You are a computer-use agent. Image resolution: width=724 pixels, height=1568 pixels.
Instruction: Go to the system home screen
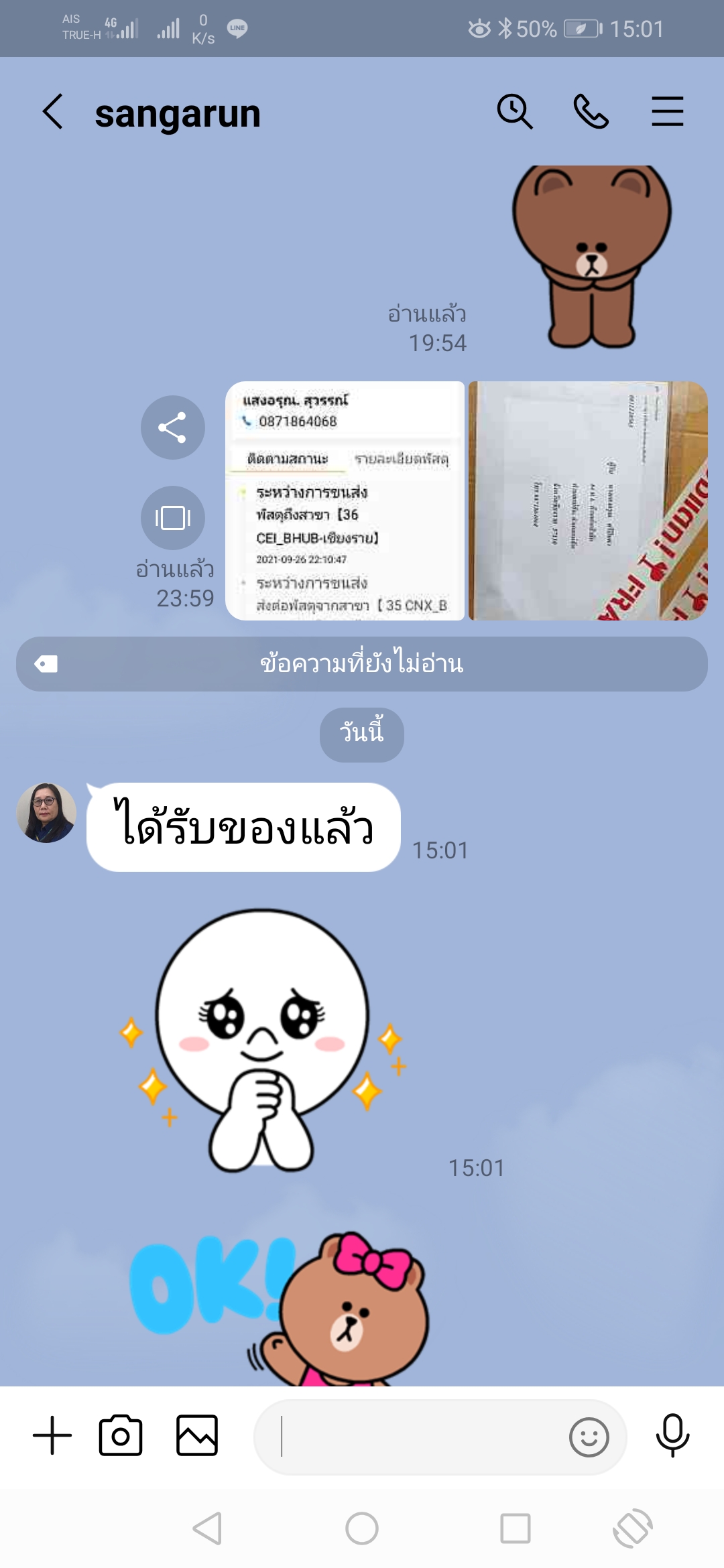coord(362,1528)
